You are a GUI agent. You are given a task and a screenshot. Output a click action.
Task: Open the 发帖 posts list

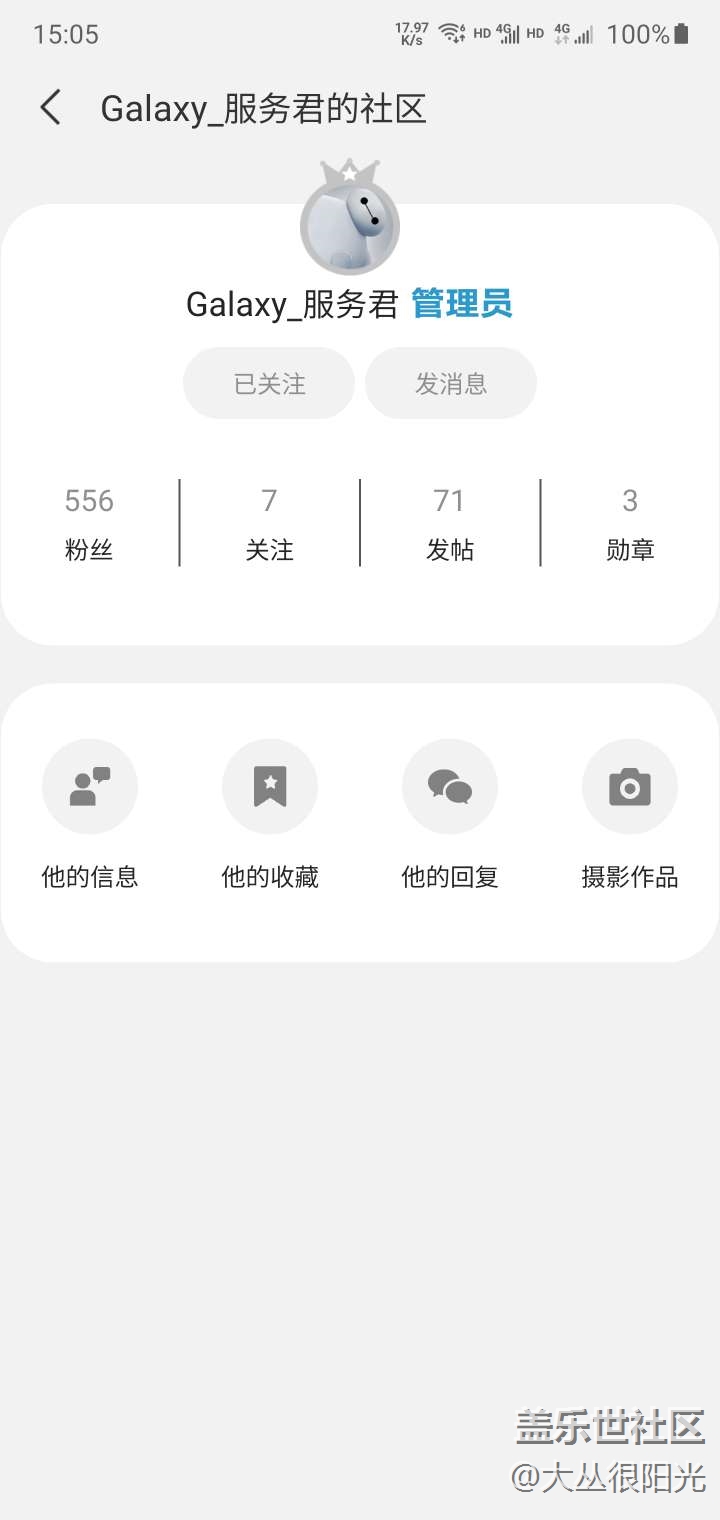450,523
